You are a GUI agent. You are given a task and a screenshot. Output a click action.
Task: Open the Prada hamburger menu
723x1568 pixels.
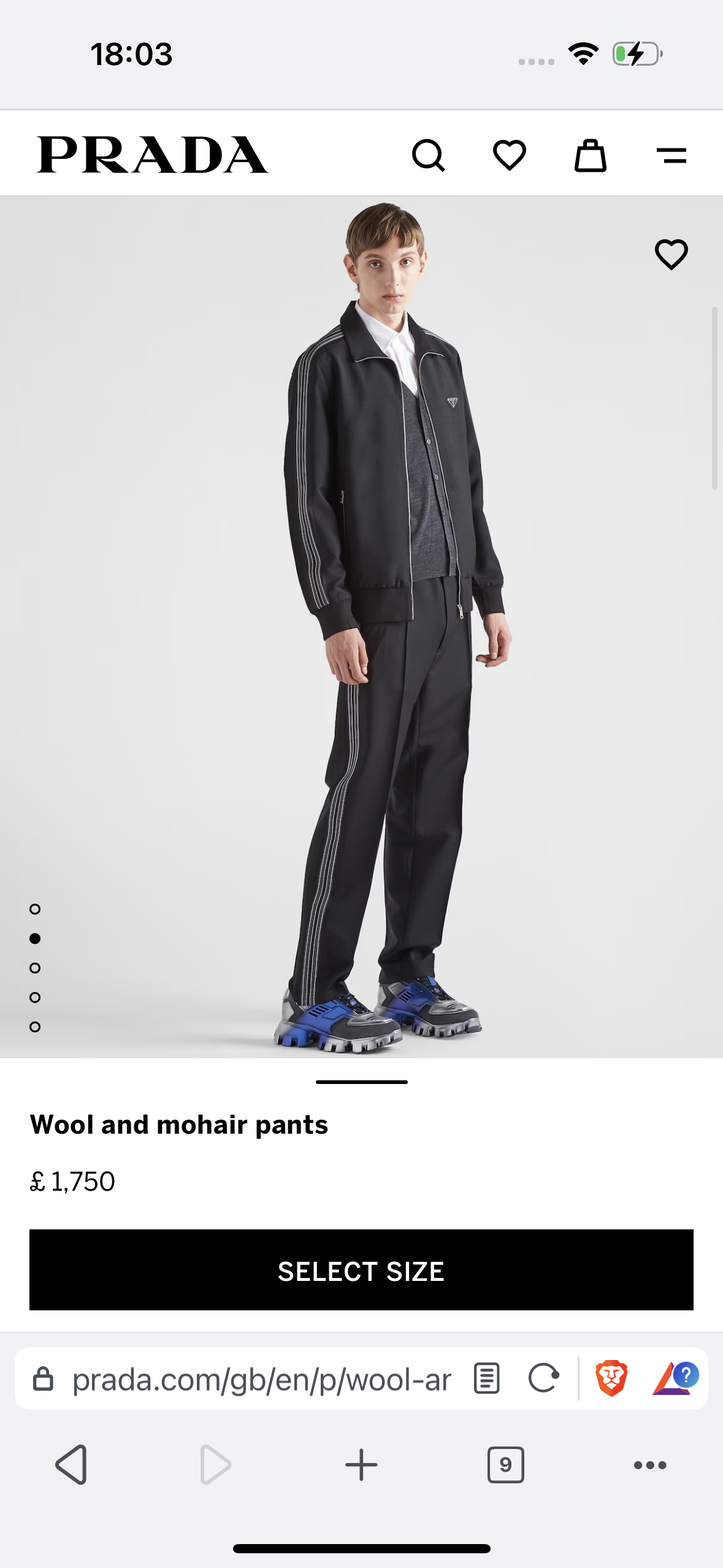coord(671,155)
